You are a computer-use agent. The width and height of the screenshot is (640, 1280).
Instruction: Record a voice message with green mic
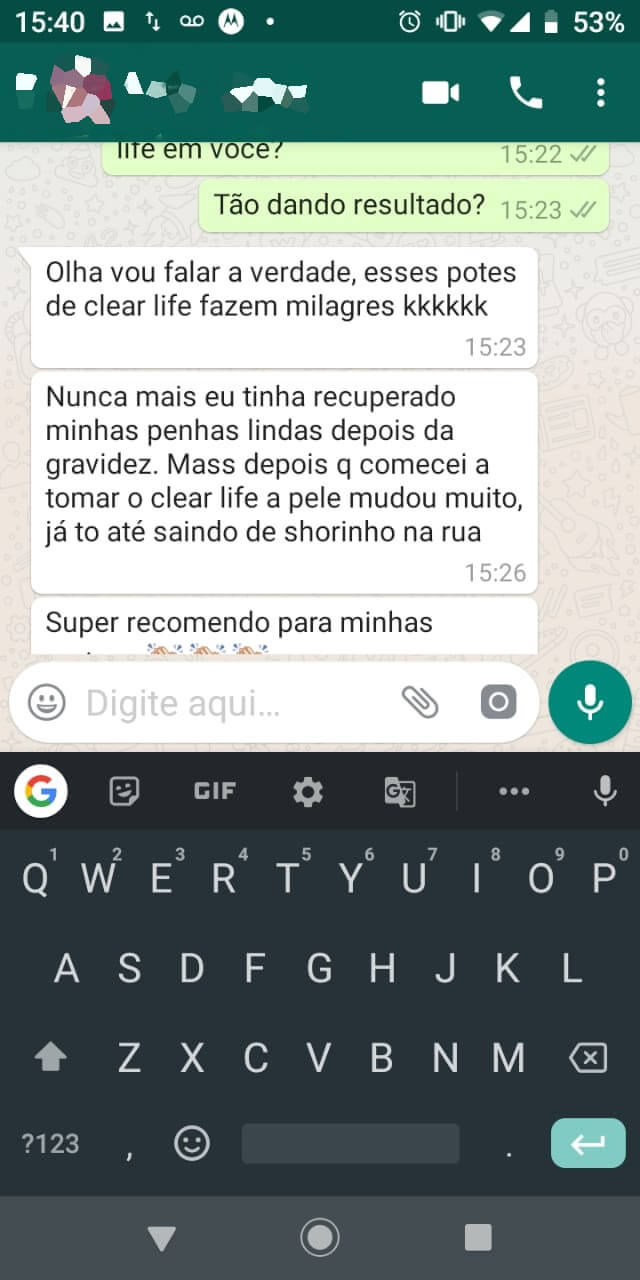tap(590, 703)
